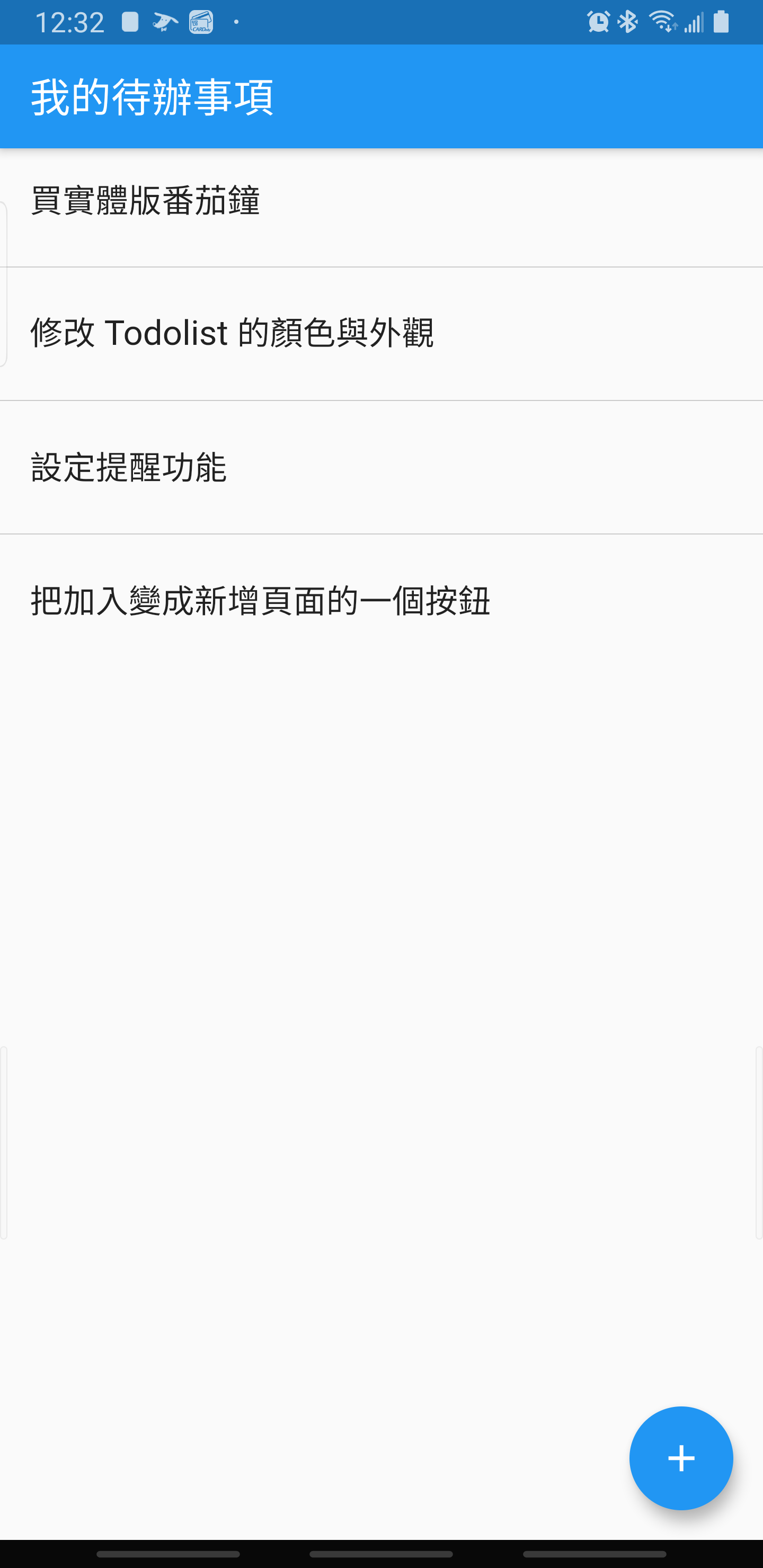The image size is (763, 1568).
Task: Tap the Bluetooth icon in status bar
Action: [x=627, y=22]
